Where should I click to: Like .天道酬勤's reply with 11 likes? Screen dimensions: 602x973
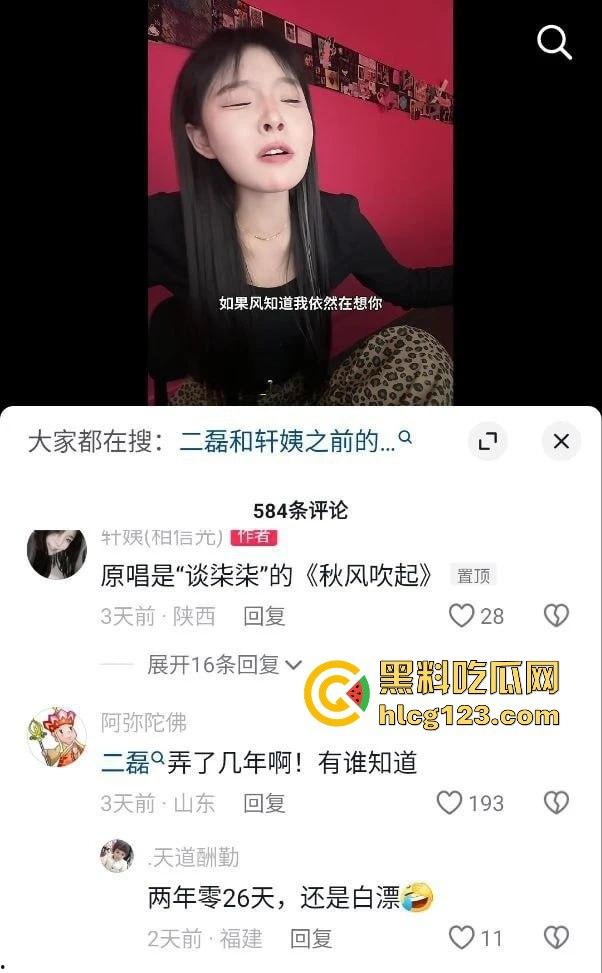click(462, 938)
